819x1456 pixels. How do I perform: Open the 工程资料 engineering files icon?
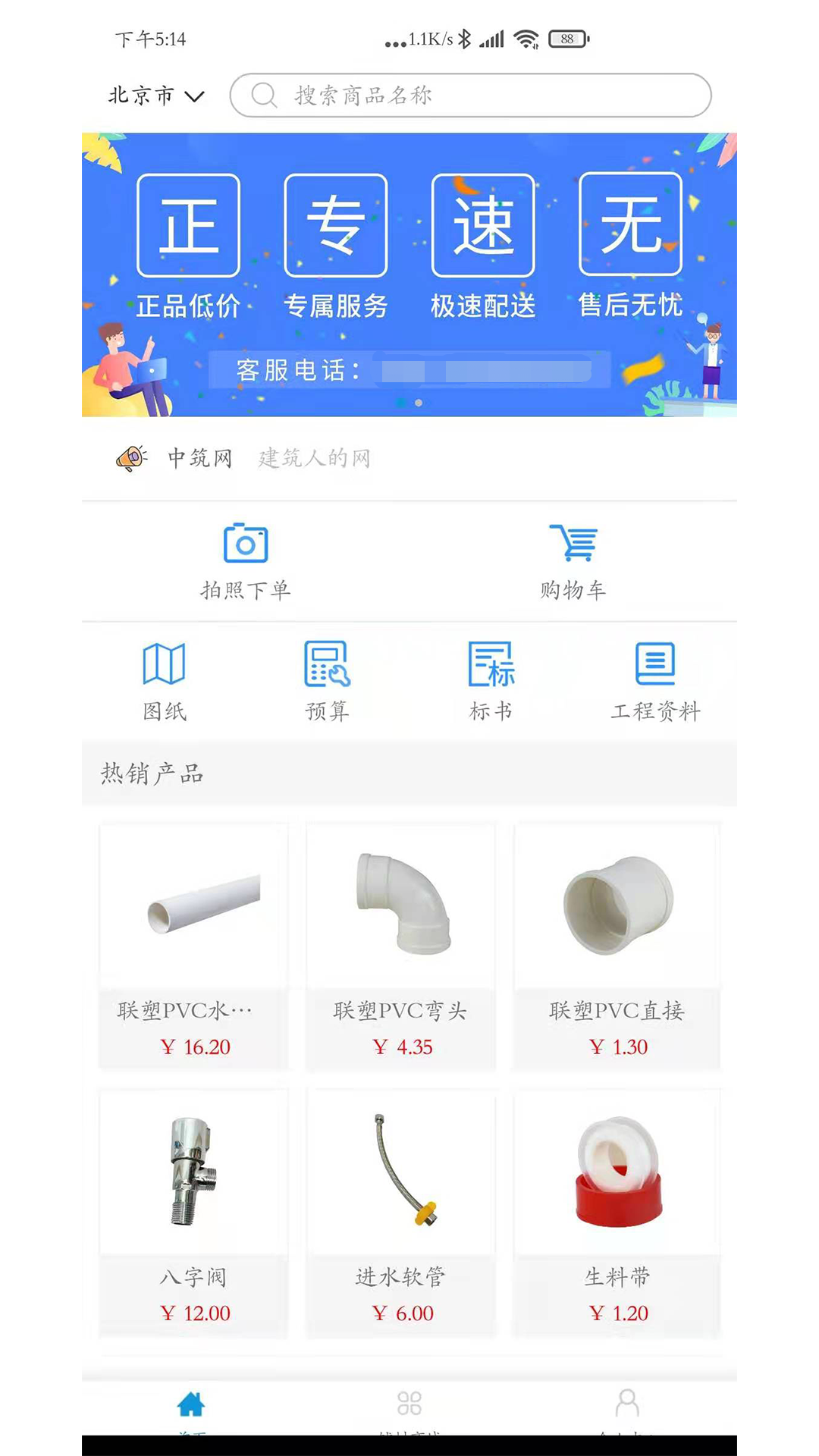click(656, 665)
